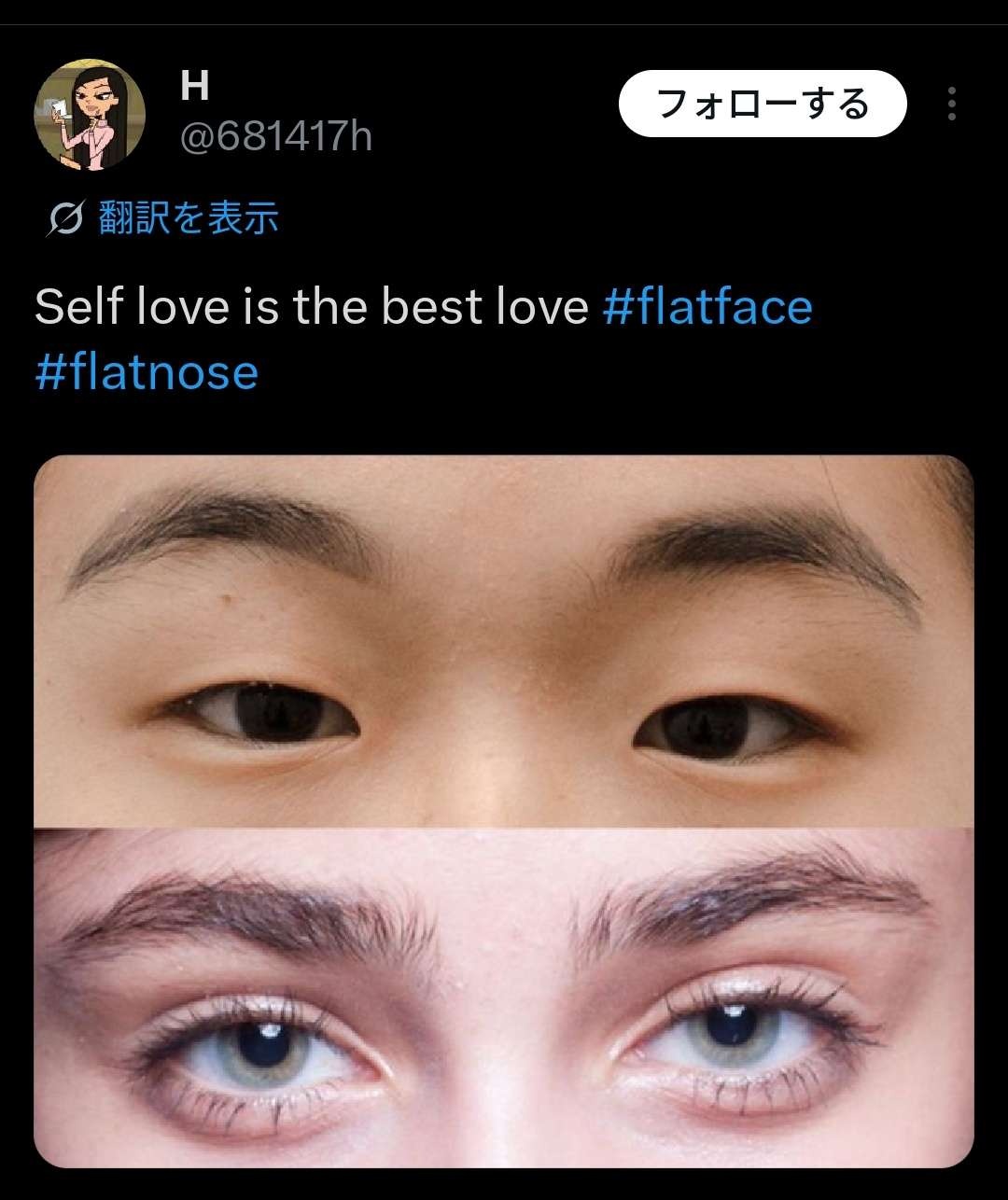Tap the フォローする follow button
Screen dimensions: 1008x1200
[763, 104]
